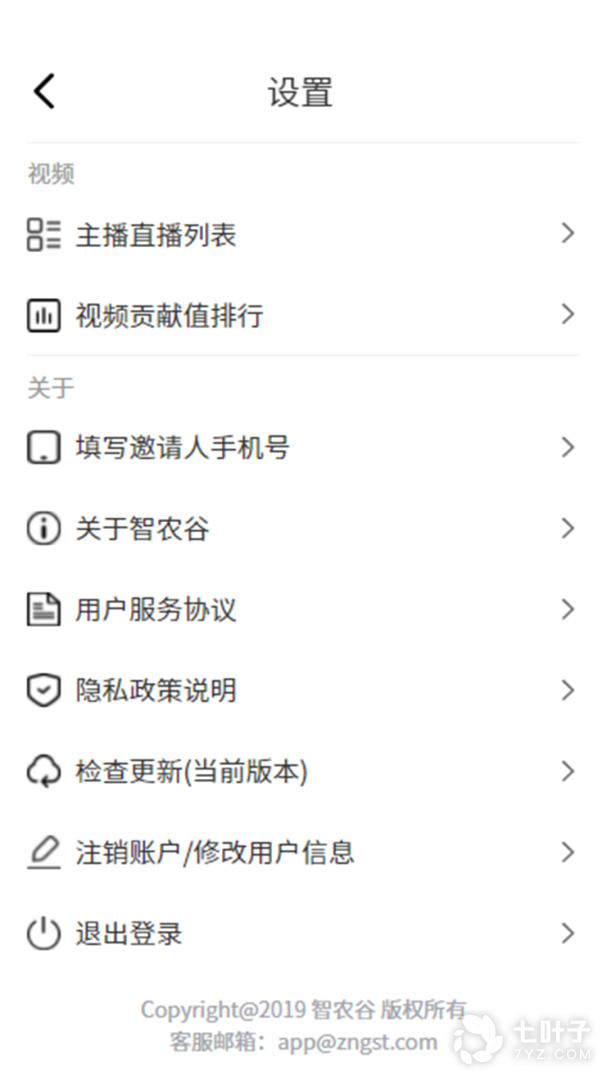Open 填写邀请人手机号
Screen dimensions: 607x1080
[303, 448]
